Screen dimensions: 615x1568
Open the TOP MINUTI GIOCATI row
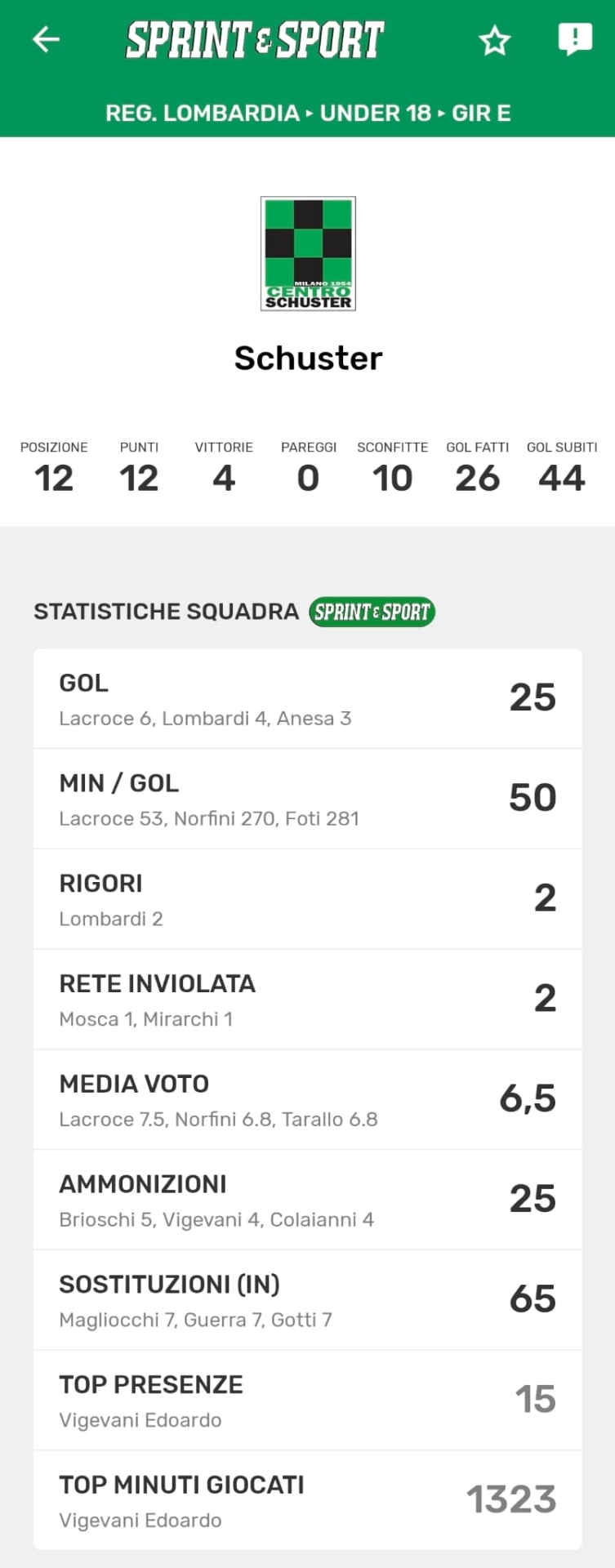(307, 1501)
